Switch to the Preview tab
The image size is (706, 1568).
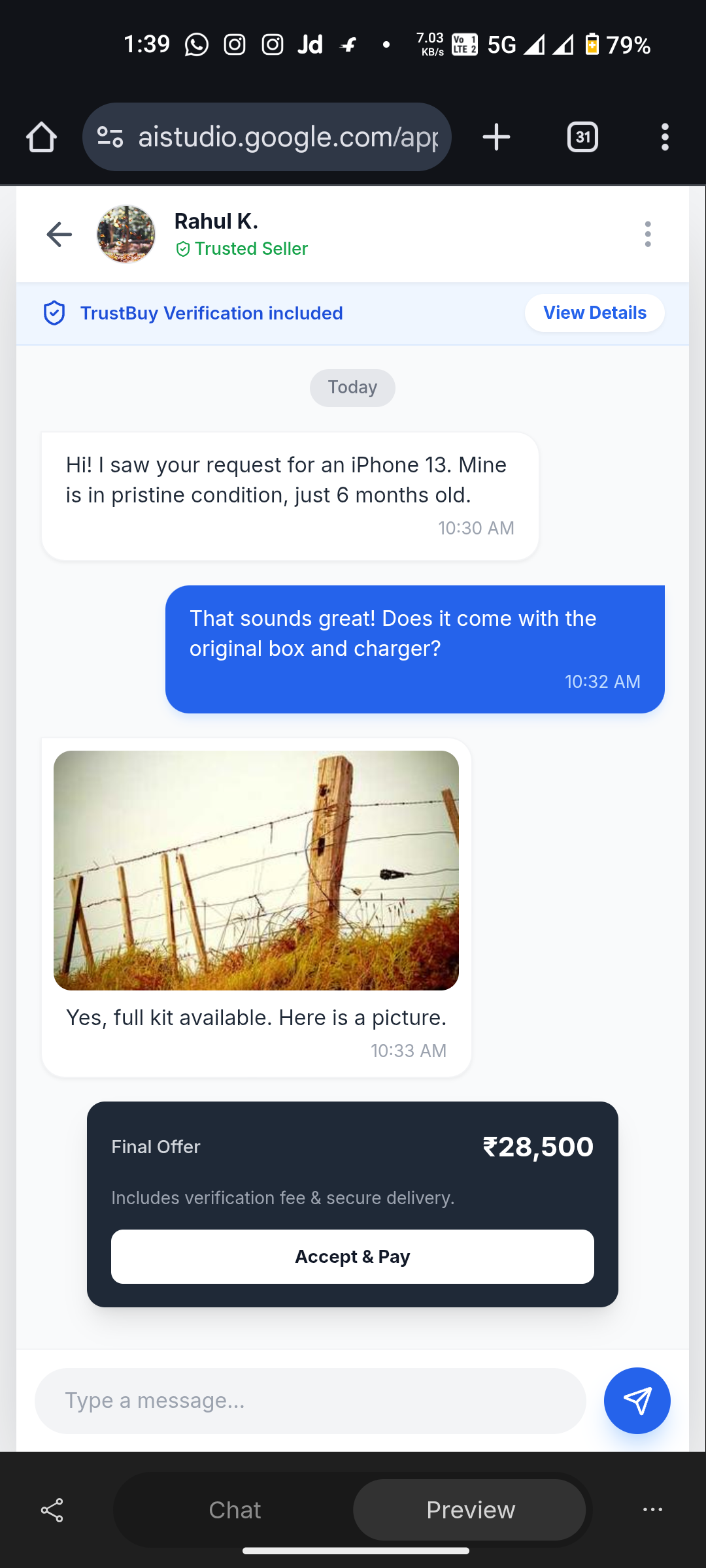coord(470,1510)
